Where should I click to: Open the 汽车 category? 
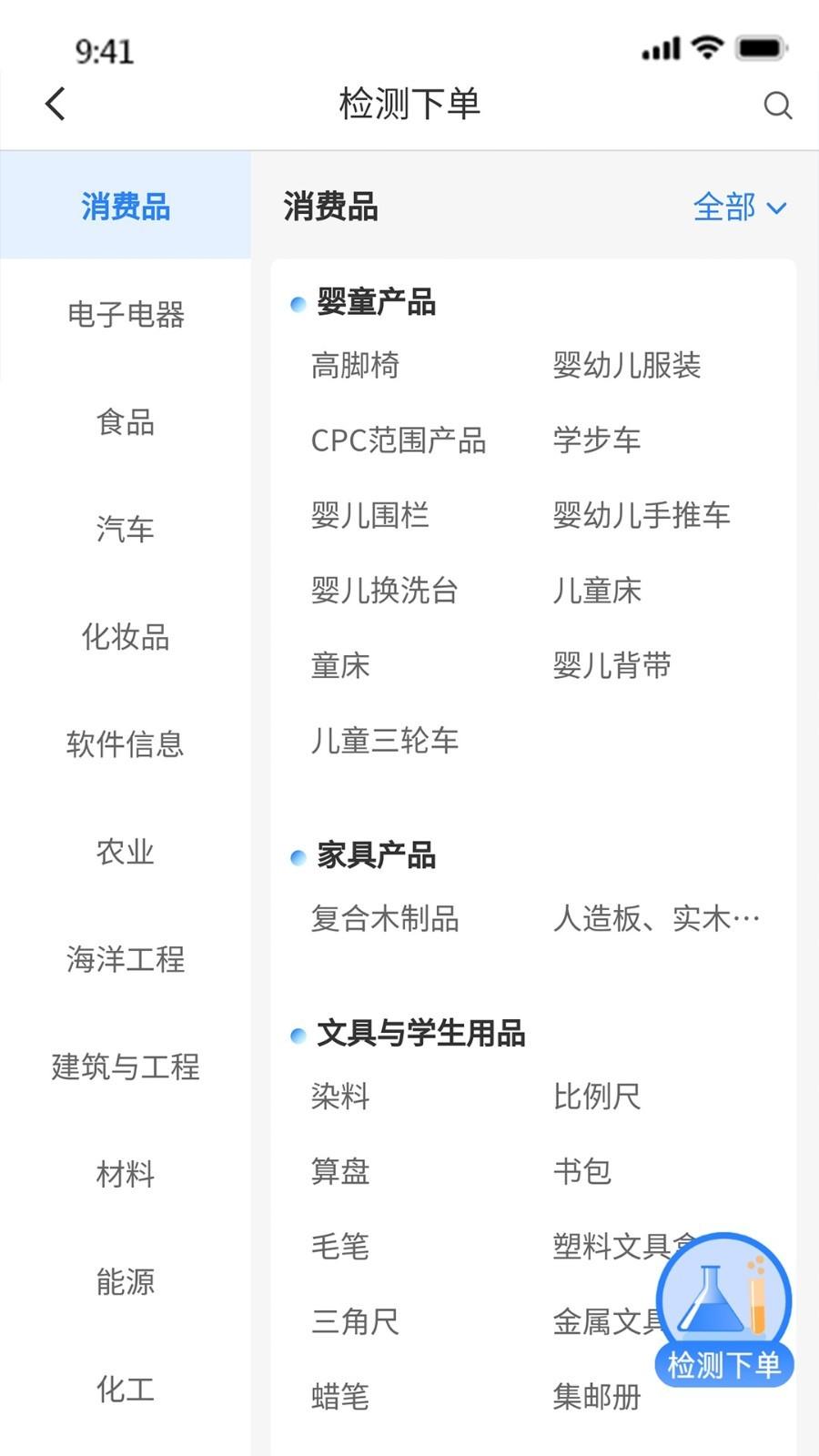tap(126, 529)
